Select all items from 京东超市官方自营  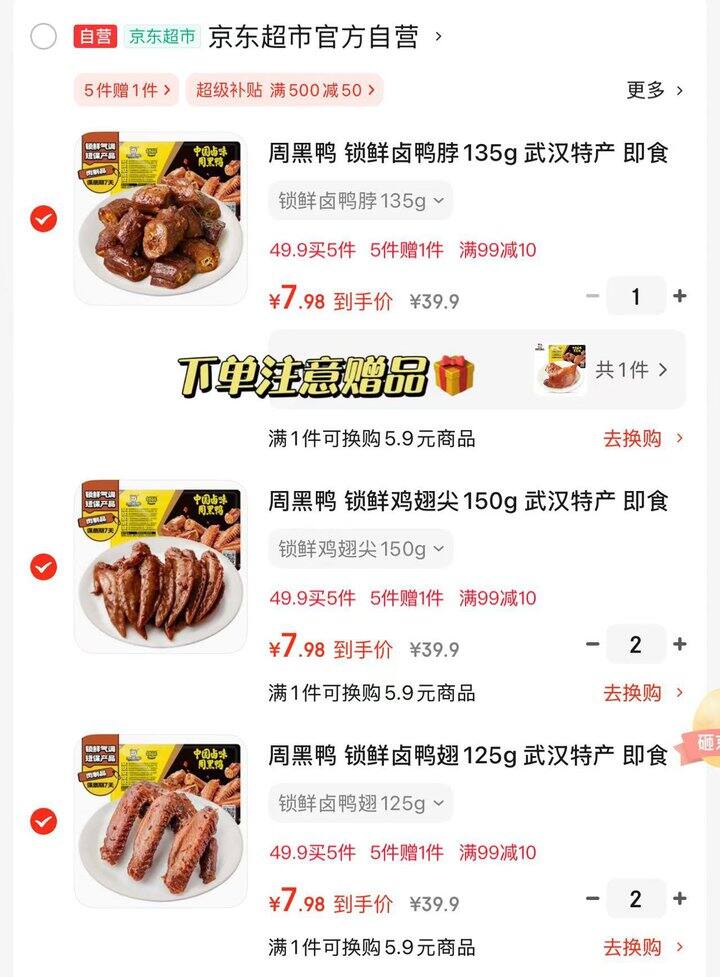[x=43, y=37]
